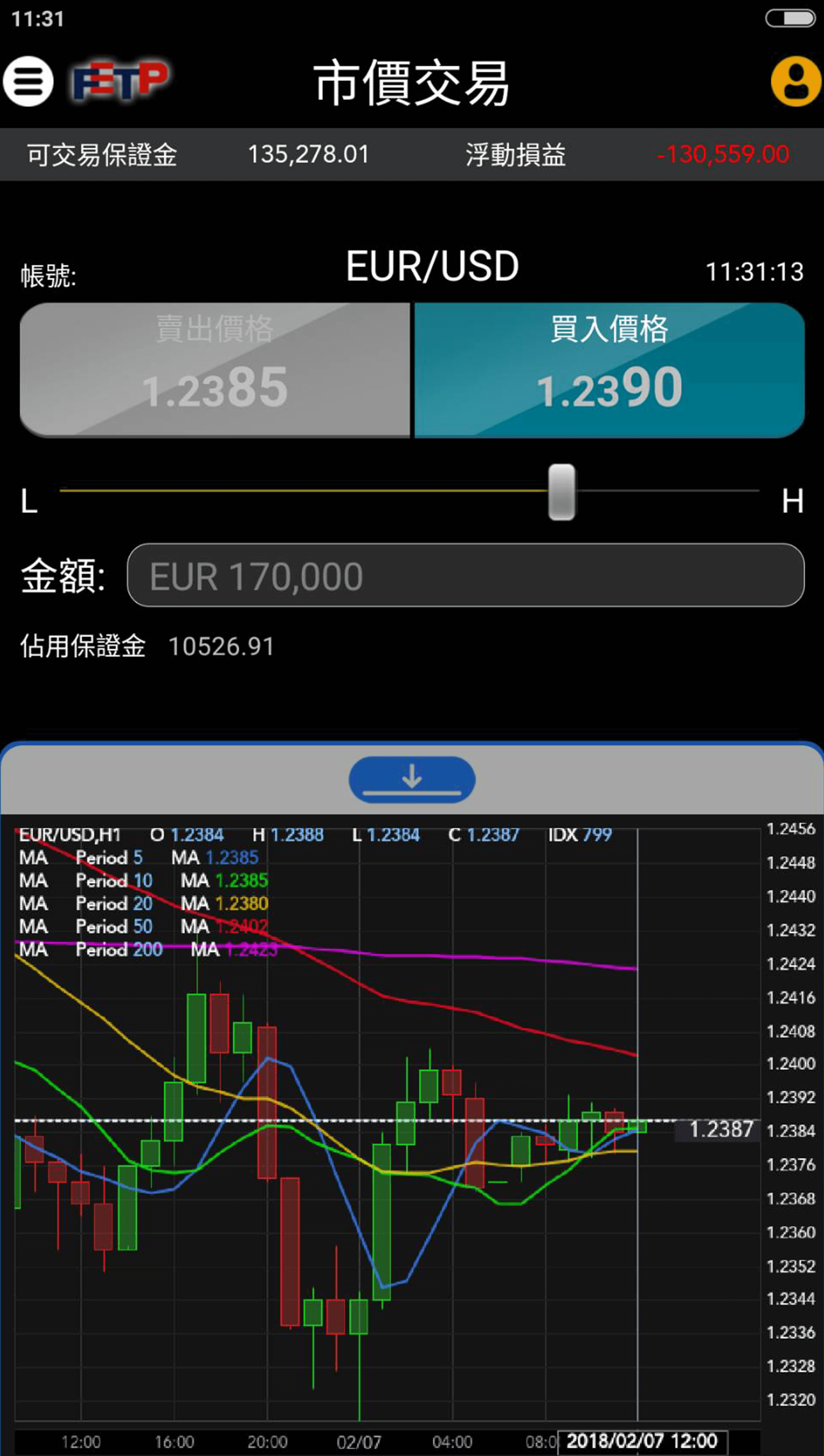
Task: Open the user account profile icon
Action: [x=796, y=81]
